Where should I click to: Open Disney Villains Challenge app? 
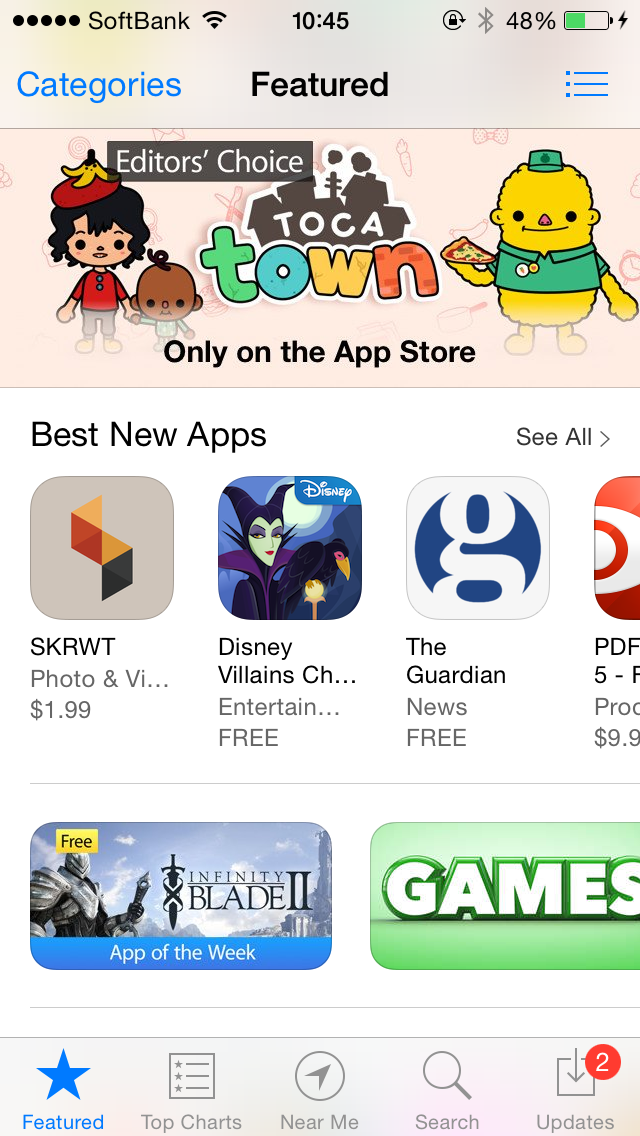pyautogui.click(x=290, y=548)
